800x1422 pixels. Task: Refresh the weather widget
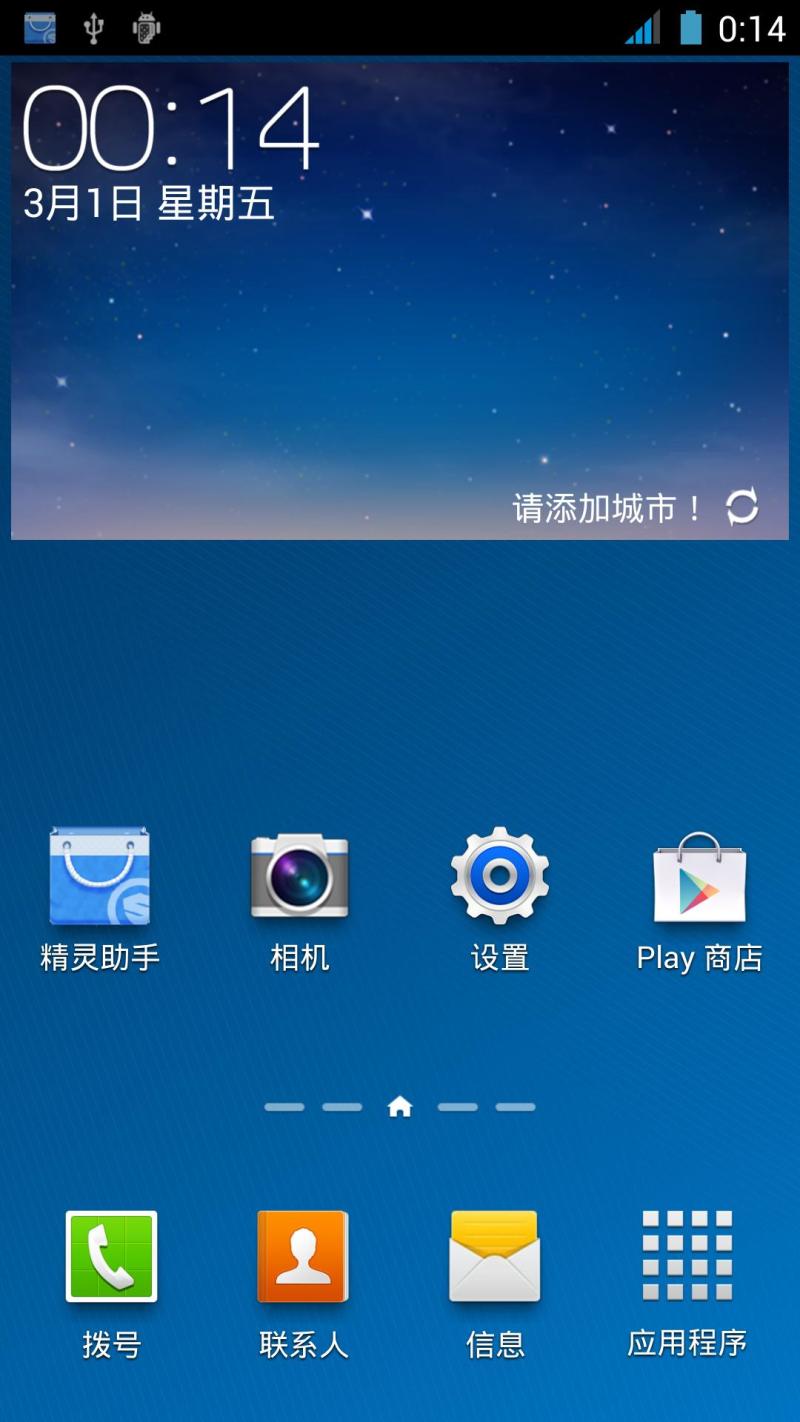tap(742, 507)
